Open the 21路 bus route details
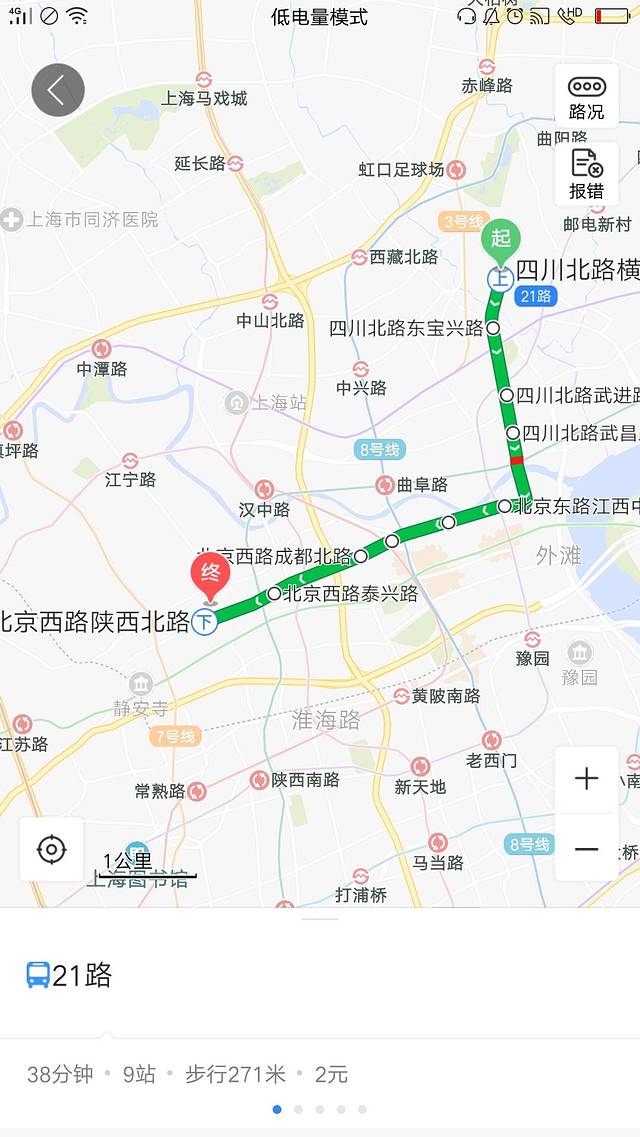This screenshot has width=640, height=1137. 70,975
